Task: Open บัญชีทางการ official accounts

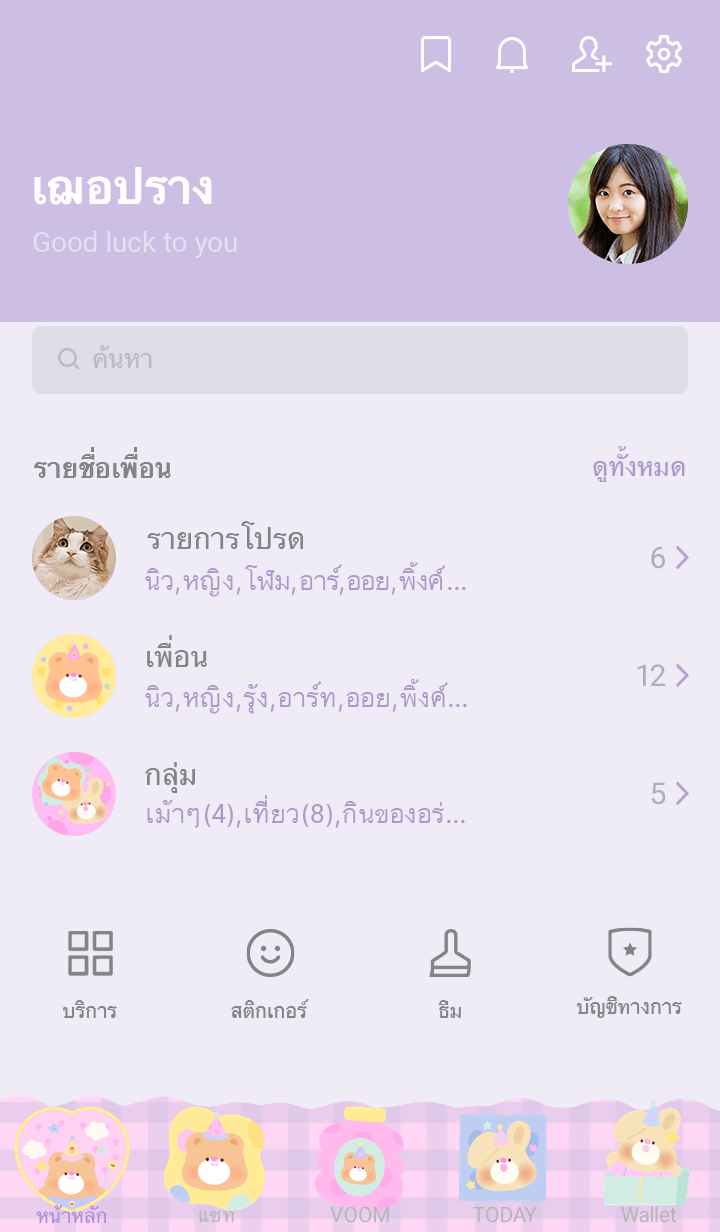Action: (x=629, y=972)
